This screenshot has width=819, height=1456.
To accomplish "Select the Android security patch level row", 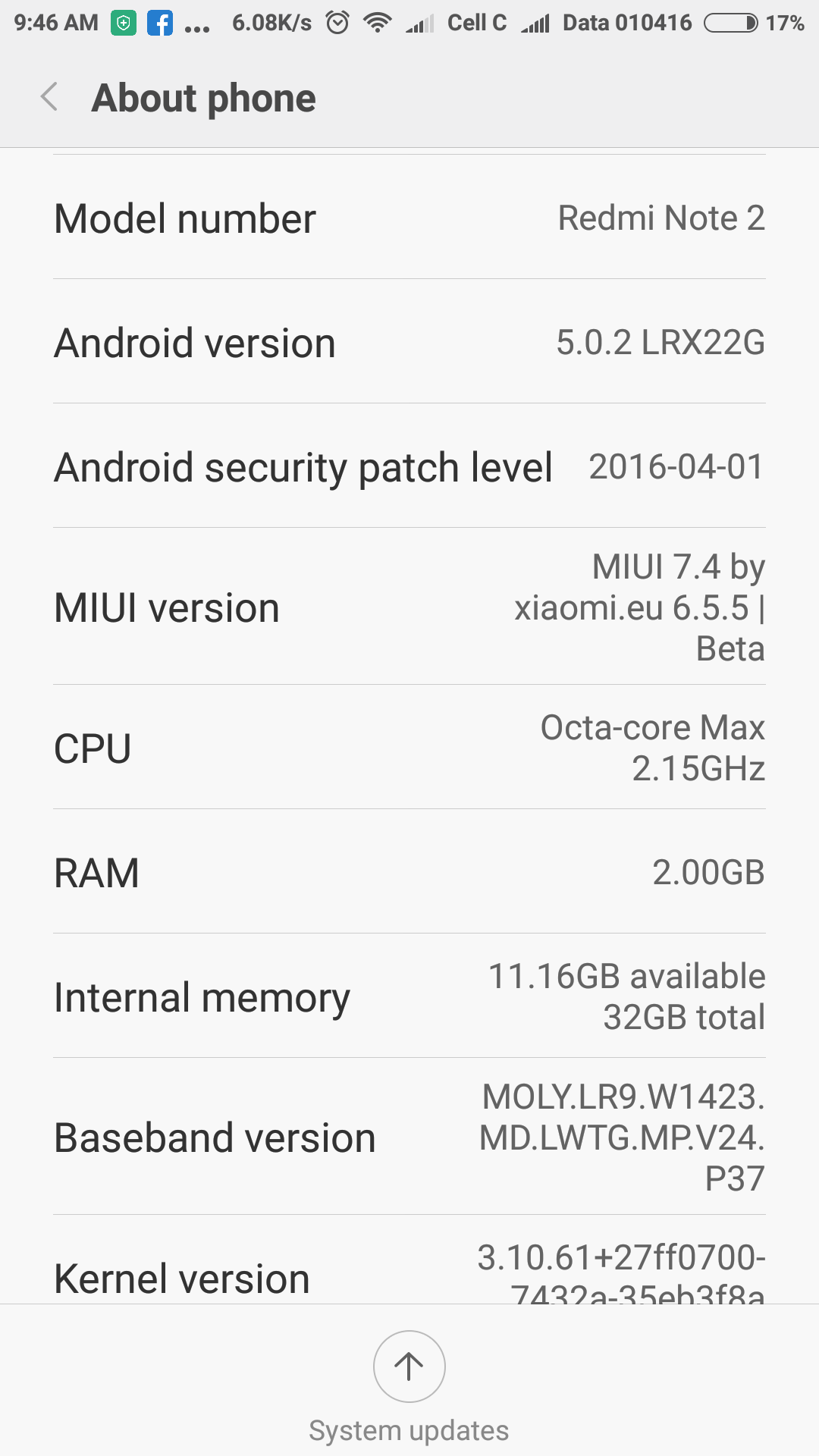I will click(409, 466).
